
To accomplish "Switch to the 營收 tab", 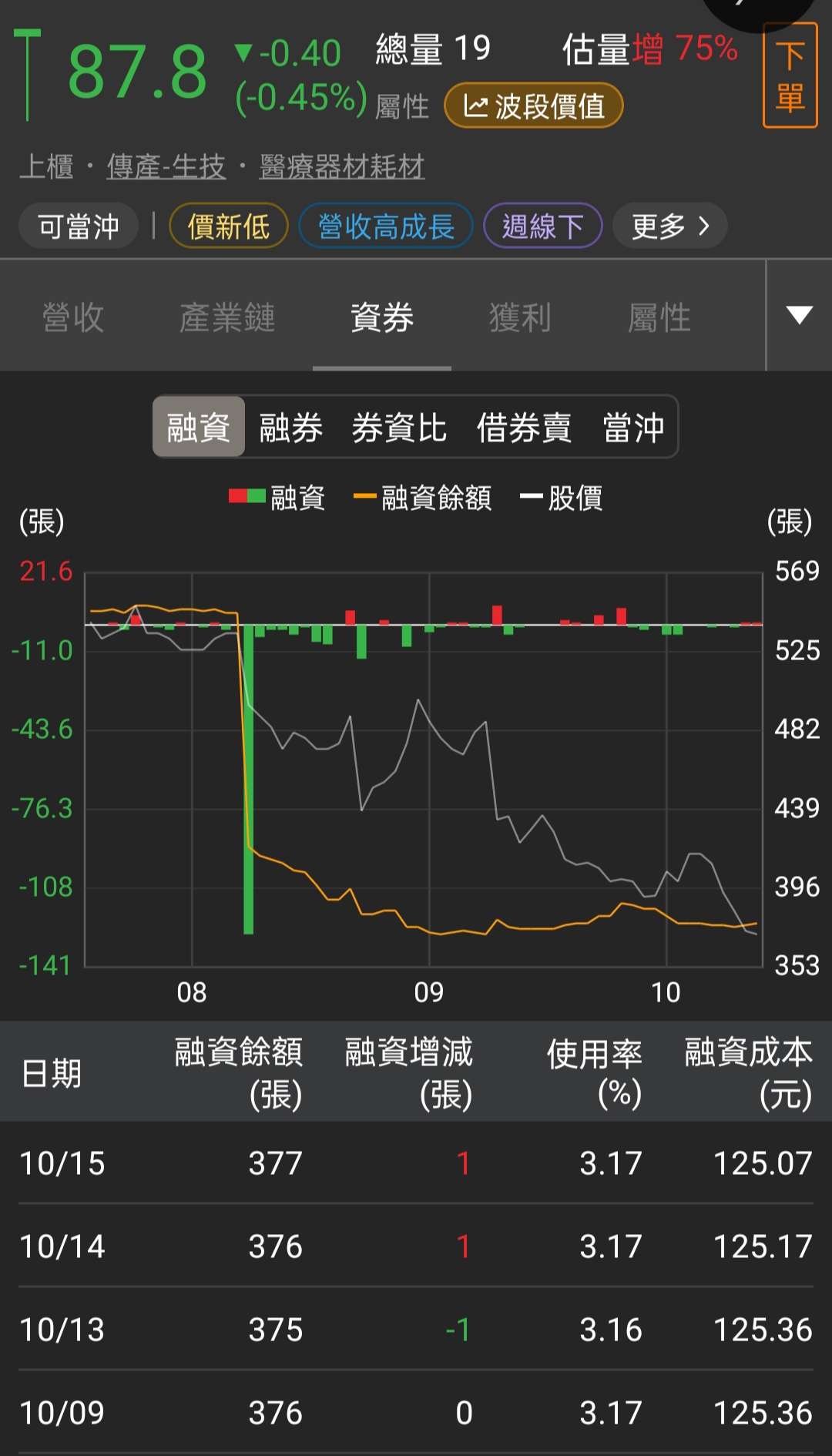I will (73, 317).
